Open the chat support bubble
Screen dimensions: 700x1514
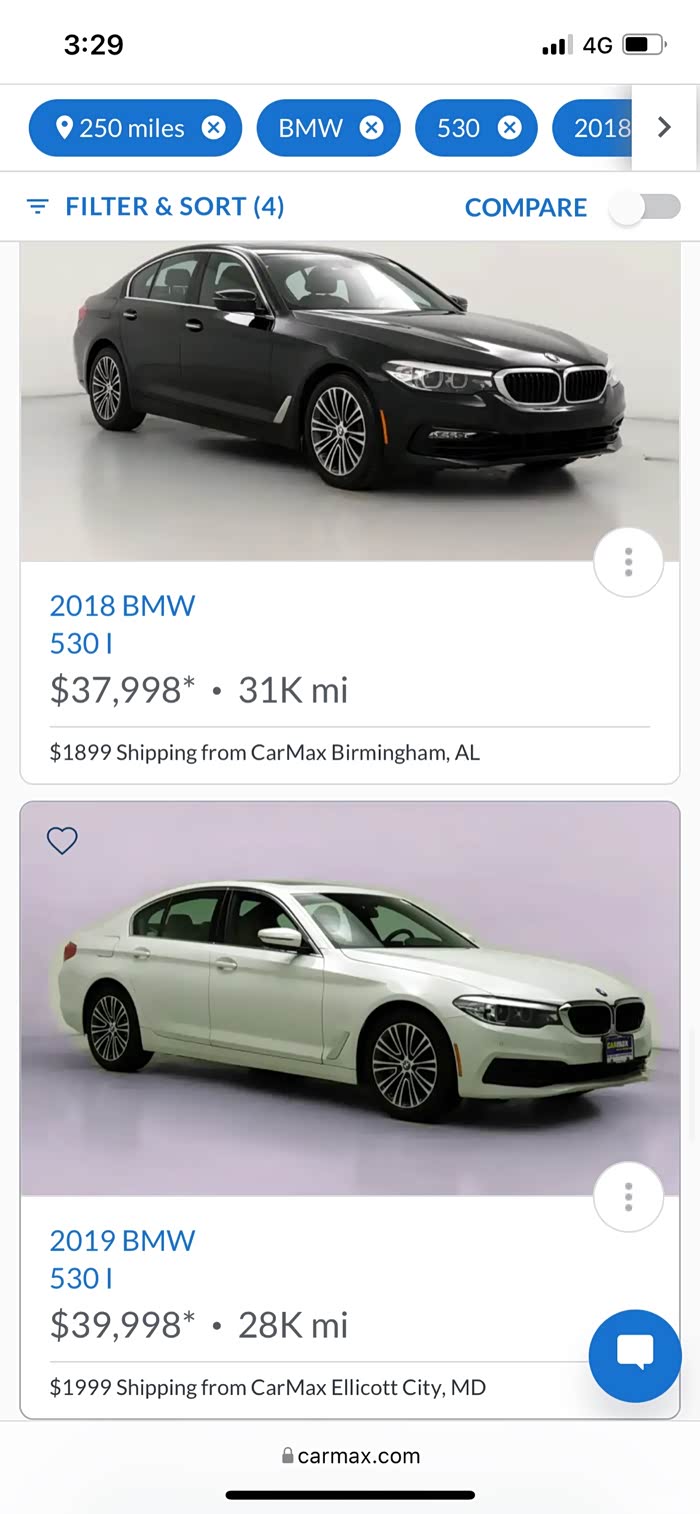click(x=635, y=1356)
